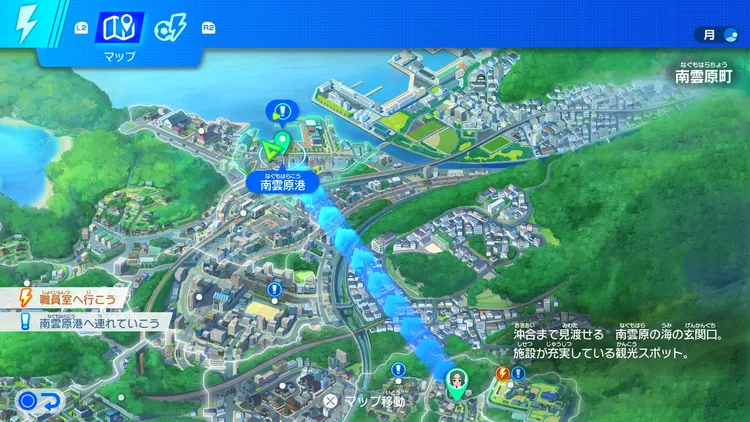
Task: Go back with the bottom-left return button
Action: (39, 401)
